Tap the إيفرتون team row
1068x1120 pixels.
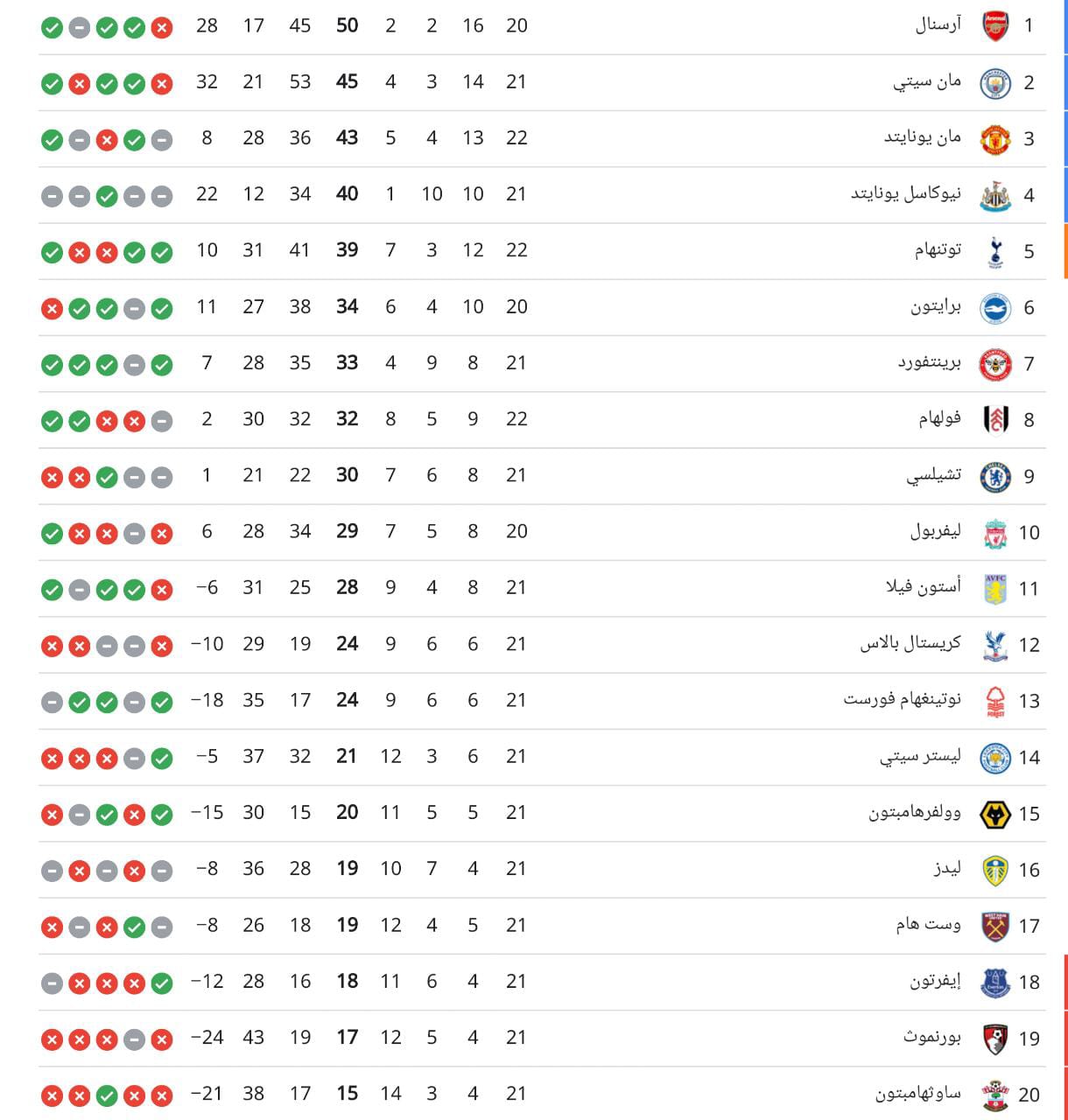[935, 982]
